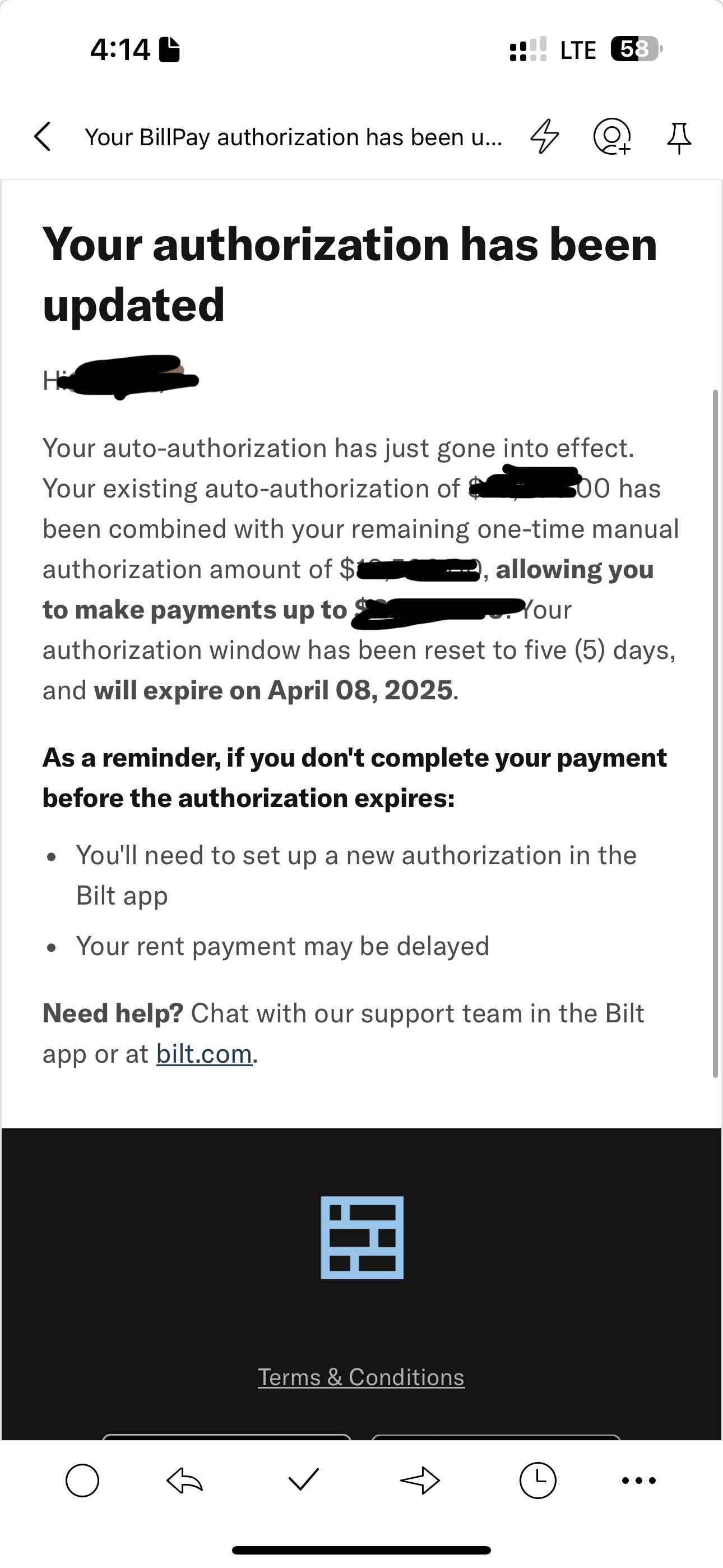
Task: Open the bilt.com link
Action: tap(204, 1054)
